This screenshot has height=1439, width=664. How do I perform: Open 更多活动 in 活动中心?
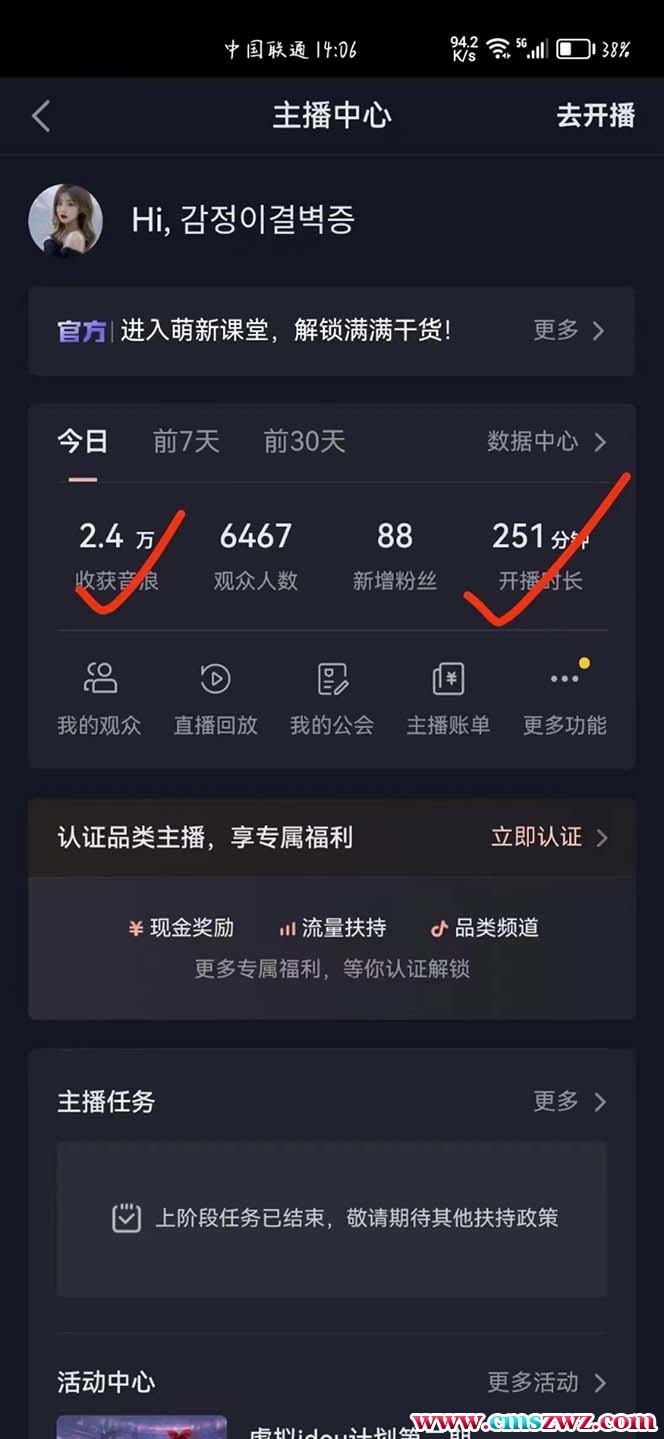coord(546,1382)
